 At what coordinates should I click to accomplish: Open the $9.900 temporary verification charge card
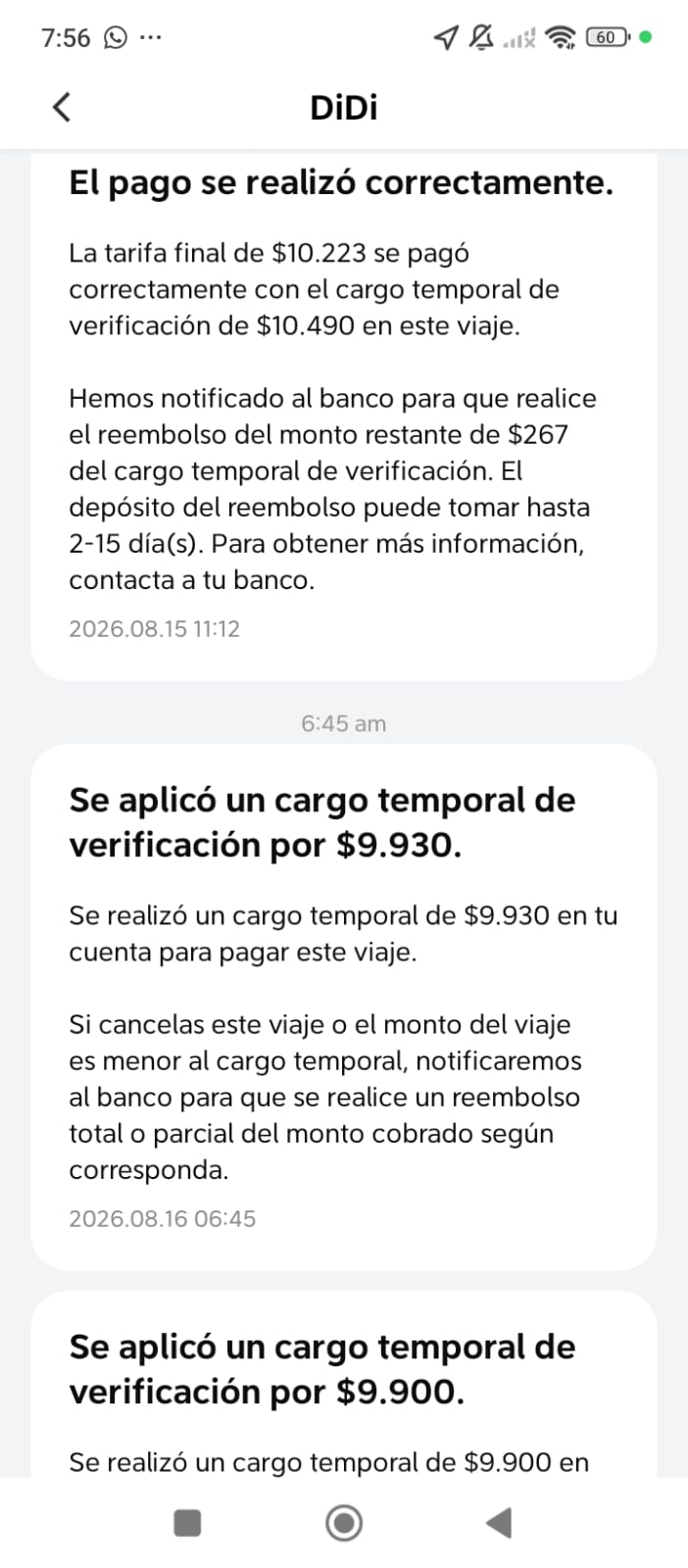coord(344,1384)
